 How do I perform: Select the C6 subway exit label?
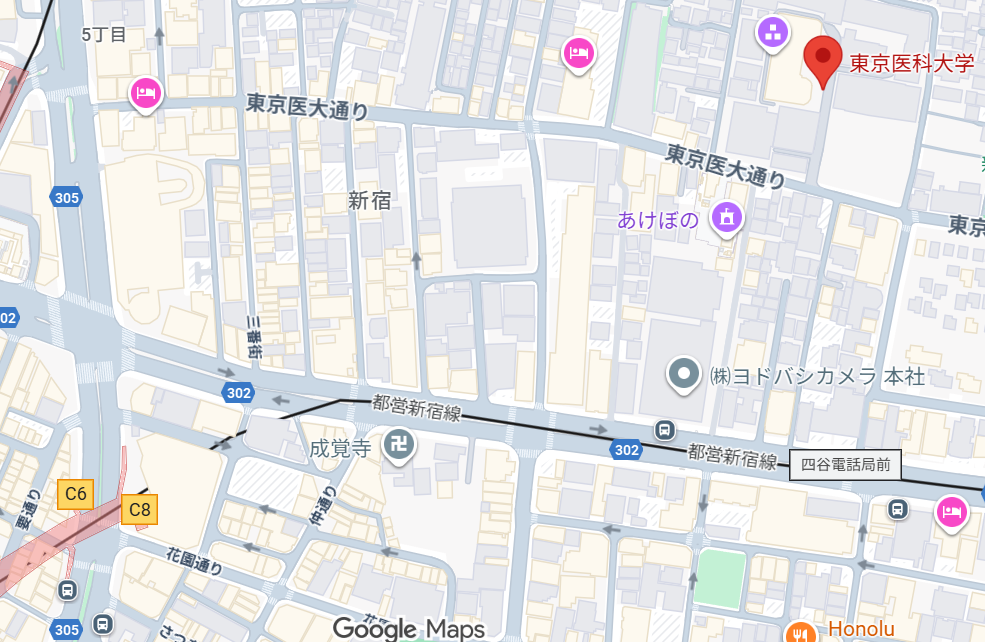tap(76, 493)
